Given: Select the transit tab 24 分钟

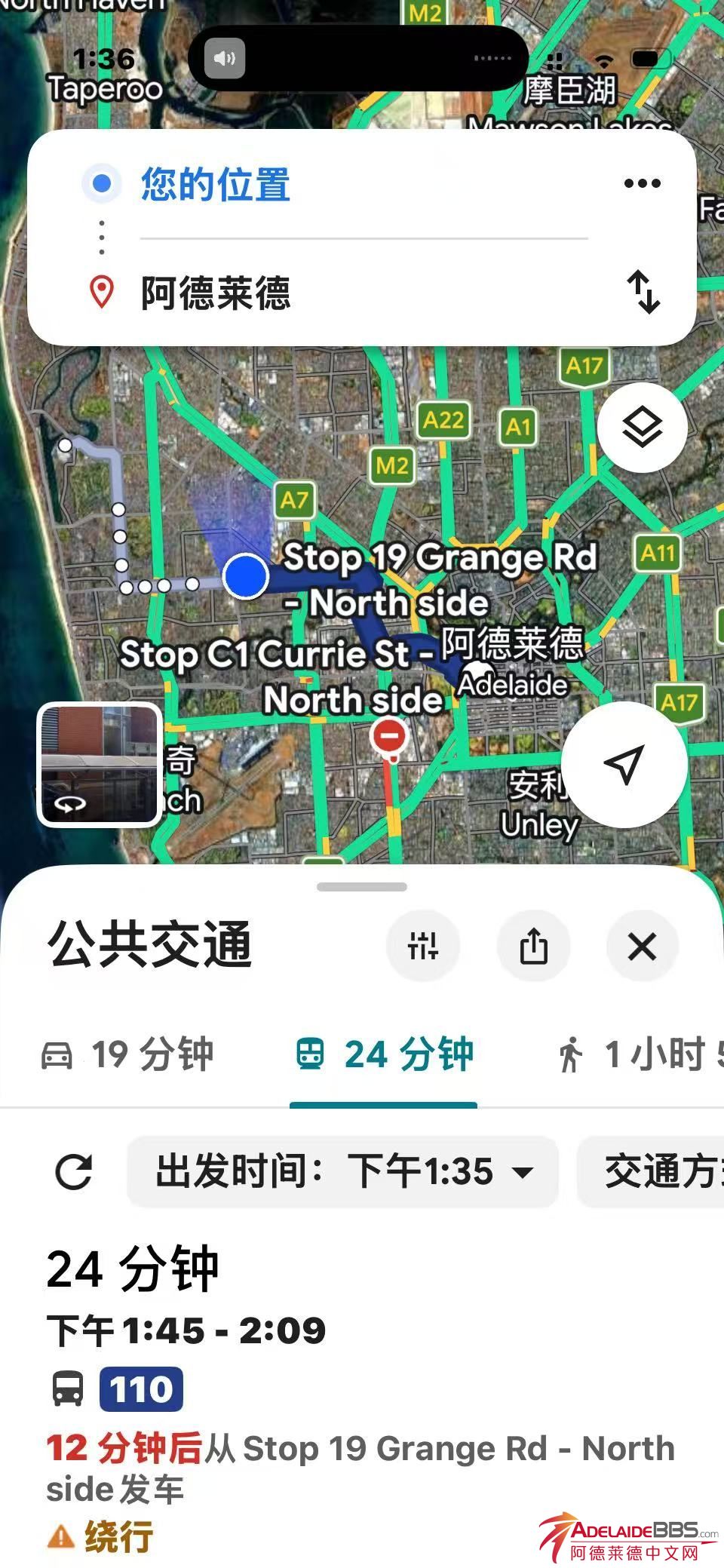Looking at the screenshot, I should 384,1054.
